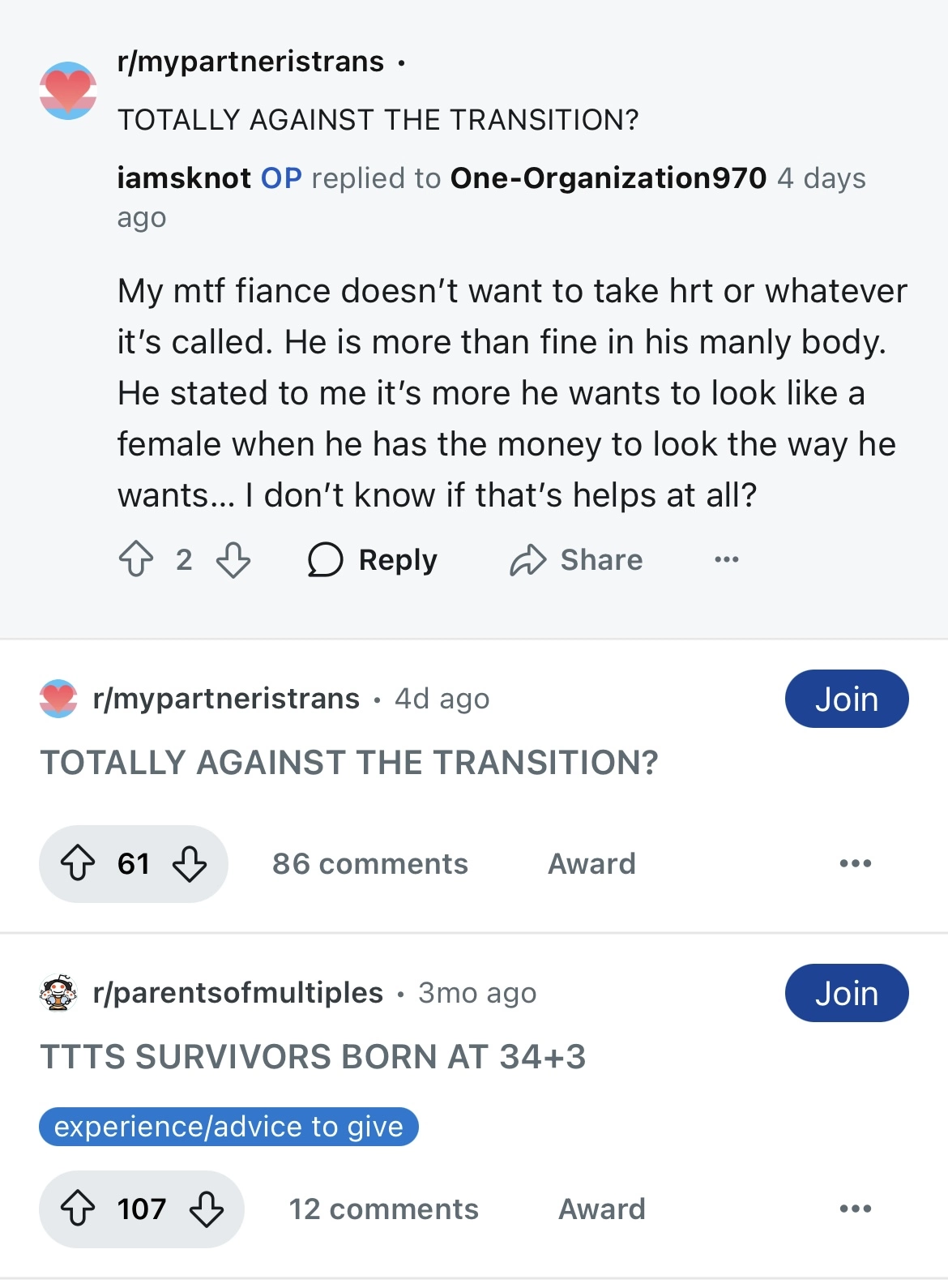948x1288 pixels.
Task: View the 86 comments
Action: [x=370, y=863]
